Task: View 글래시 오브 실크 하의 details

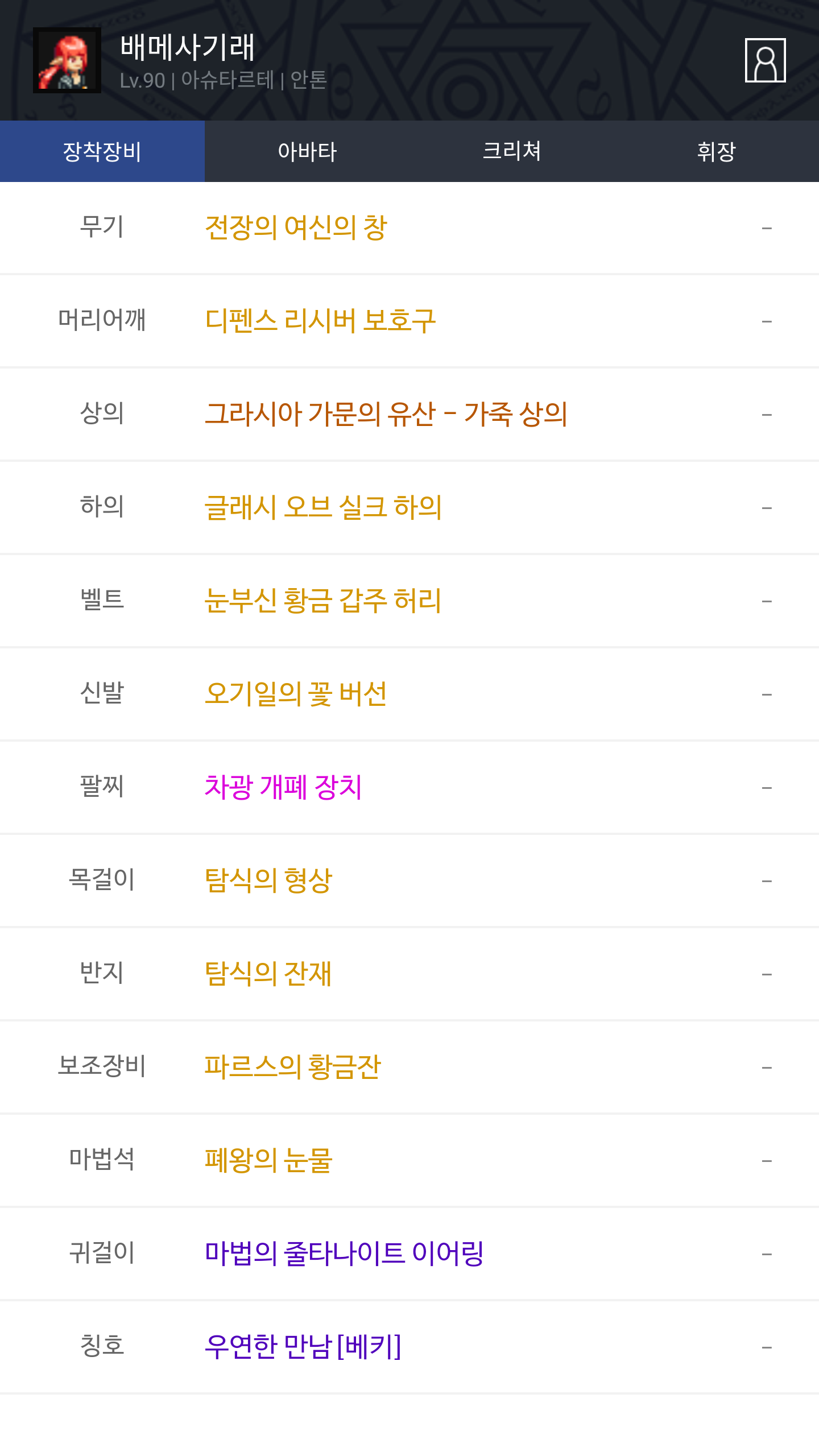Action: pyautogui.click(x=323, y=508)
